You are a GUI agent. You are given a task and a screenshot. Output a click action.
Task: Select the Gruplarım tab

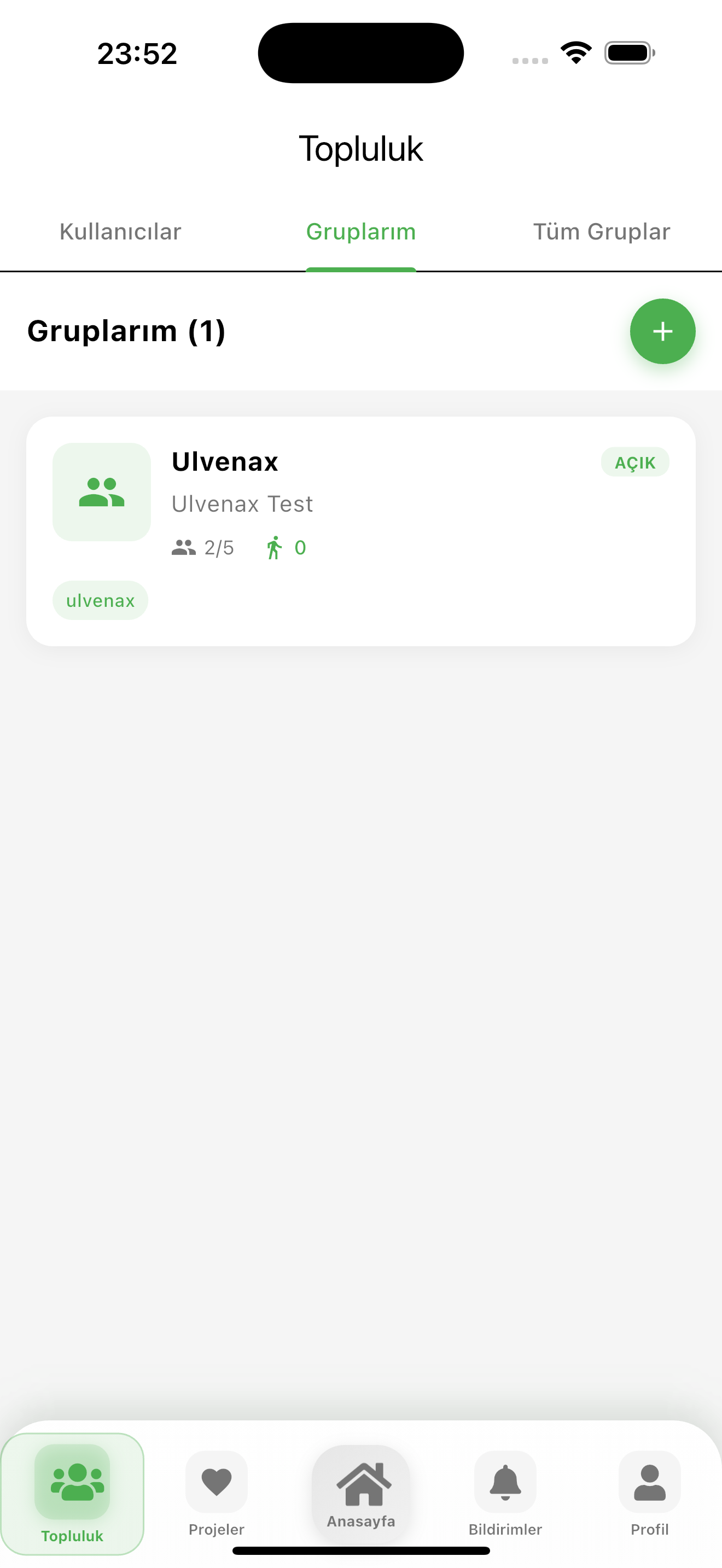coord(360,232)
